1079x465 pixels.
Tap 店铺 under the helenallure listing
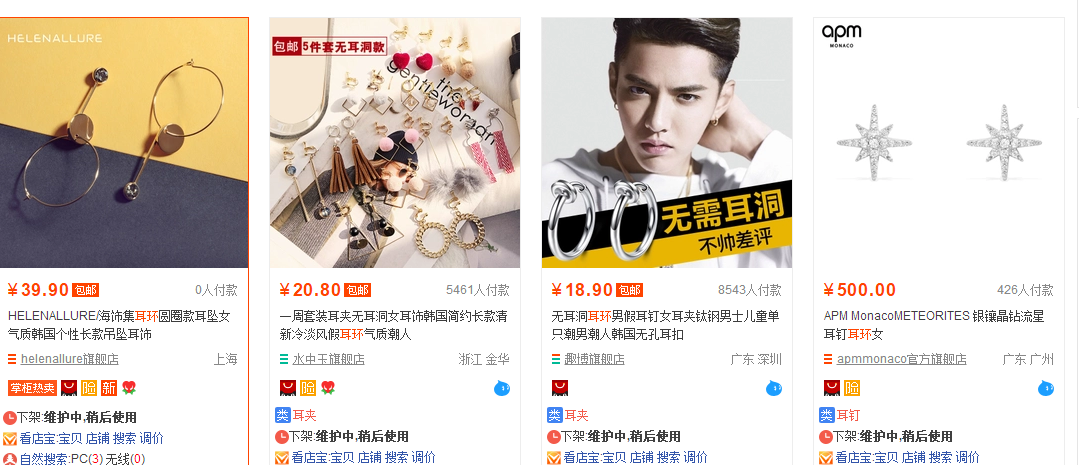click(x=97, y=438)
